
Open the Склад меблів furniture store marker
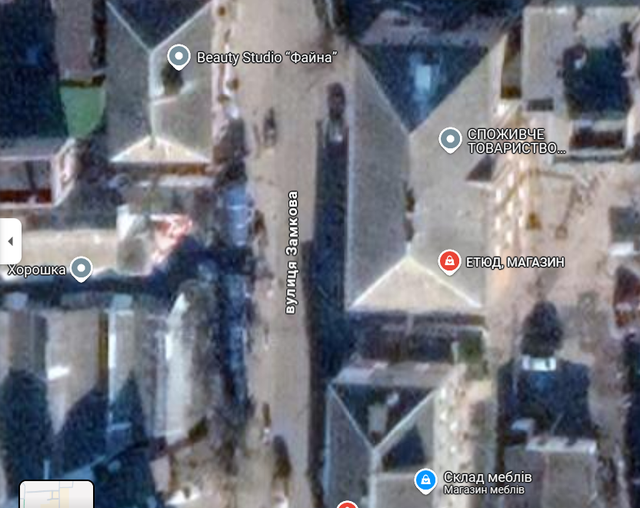pyautogui.click(x=425, y=481)
